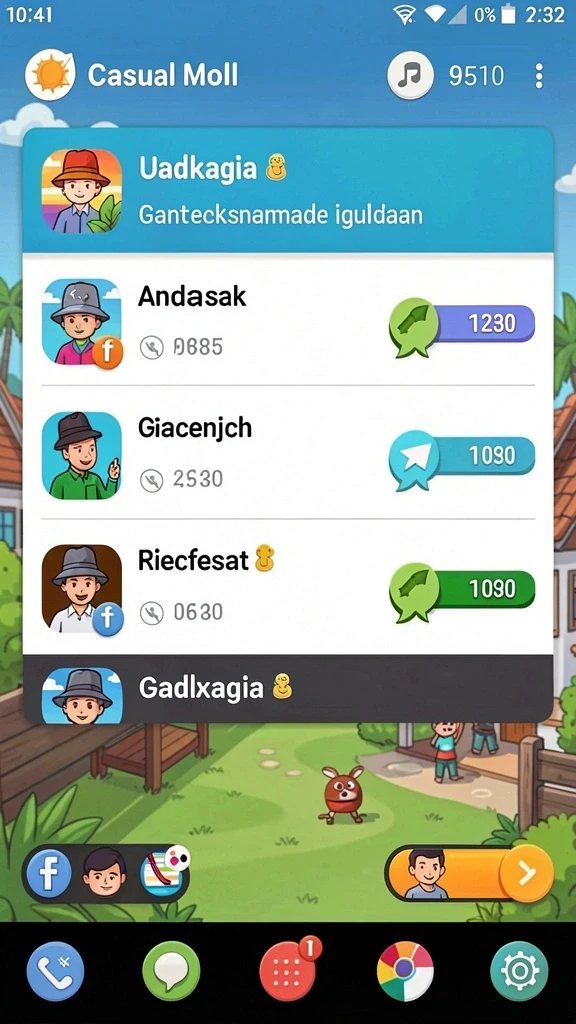Open the Settings gear app
This screenshot has height=1024, width=576.
(520, 972)
